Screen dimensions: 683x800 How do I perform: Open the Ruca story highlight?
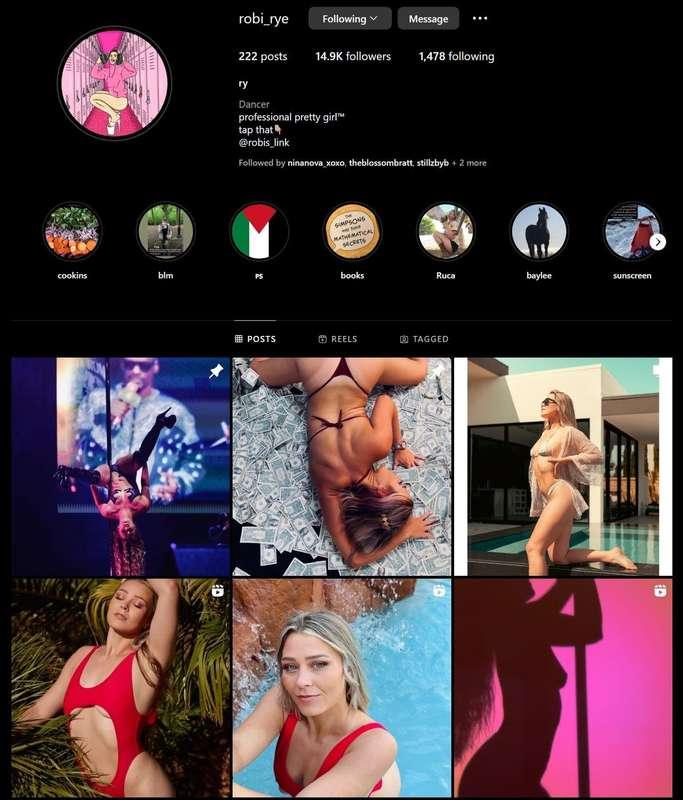445,231
